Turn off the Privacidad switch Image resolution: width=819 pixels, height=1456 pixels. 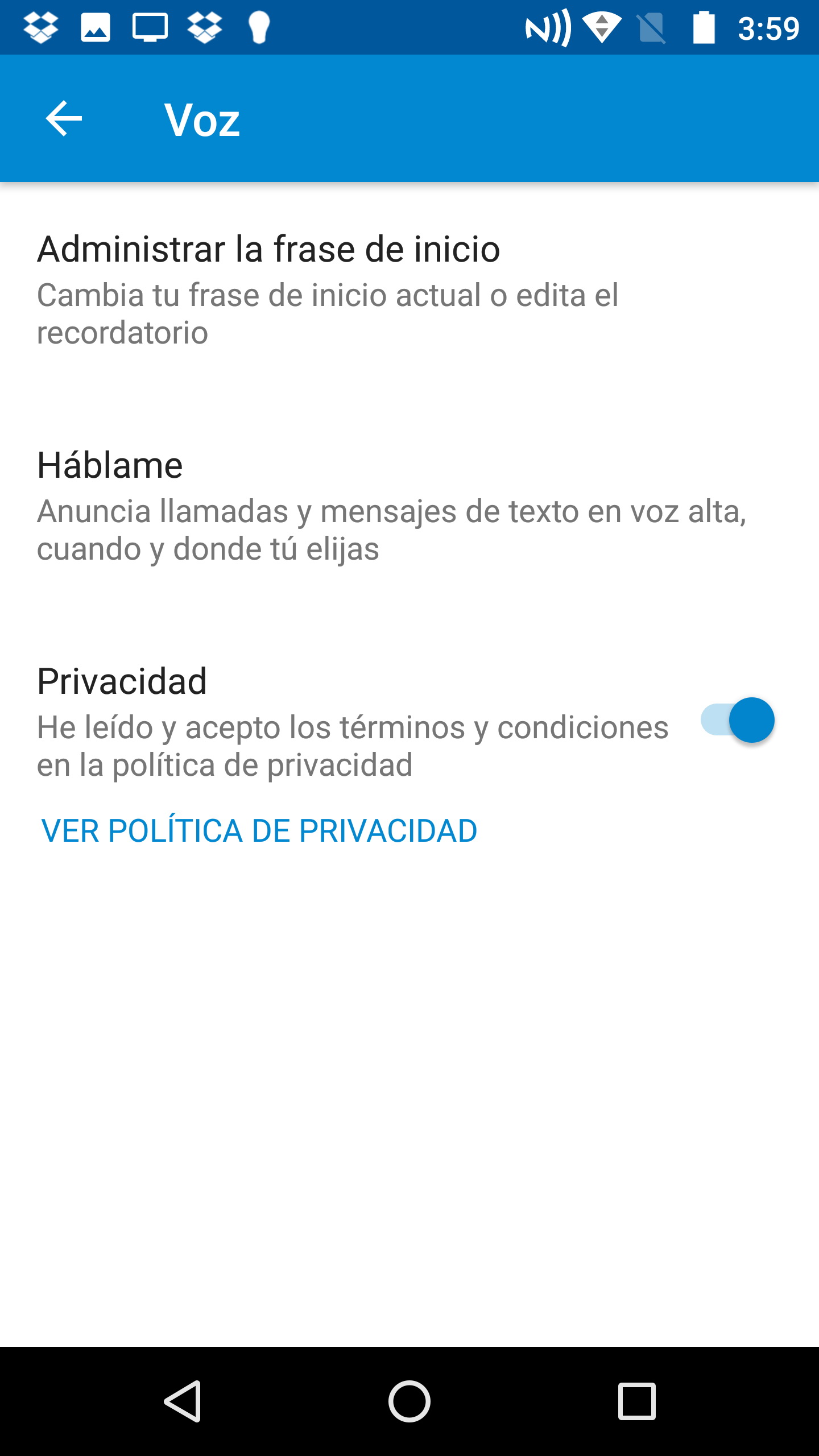[x=737, y=721]
